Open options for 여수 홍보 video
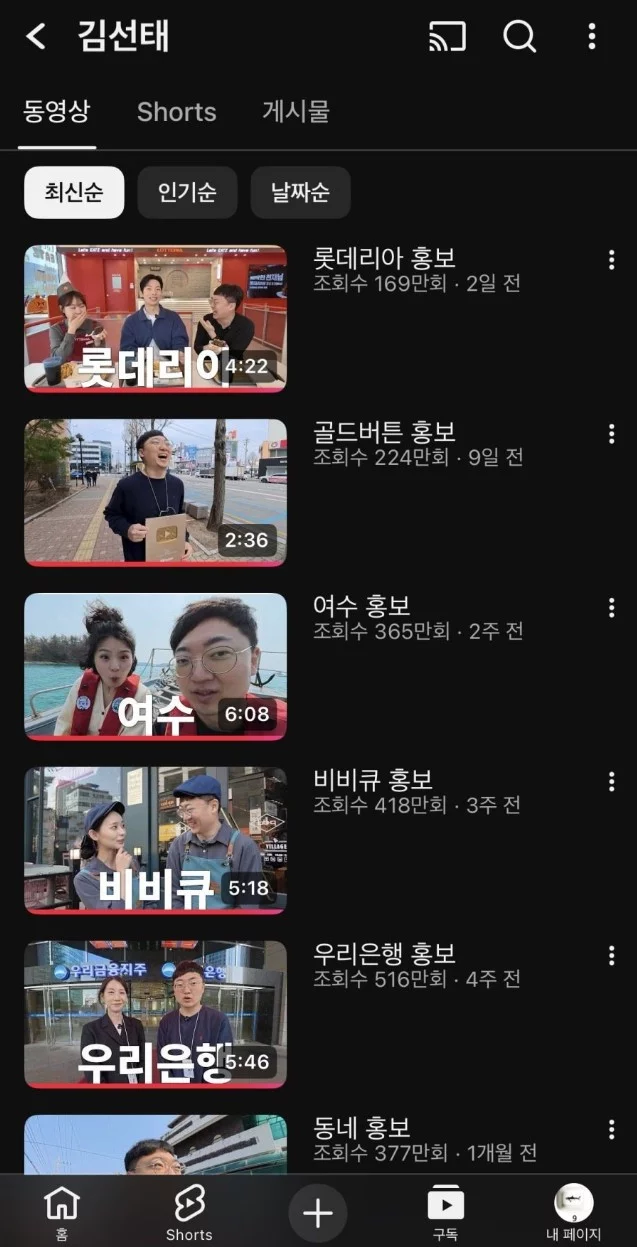Screen dimensions: 637x1247 611,608
